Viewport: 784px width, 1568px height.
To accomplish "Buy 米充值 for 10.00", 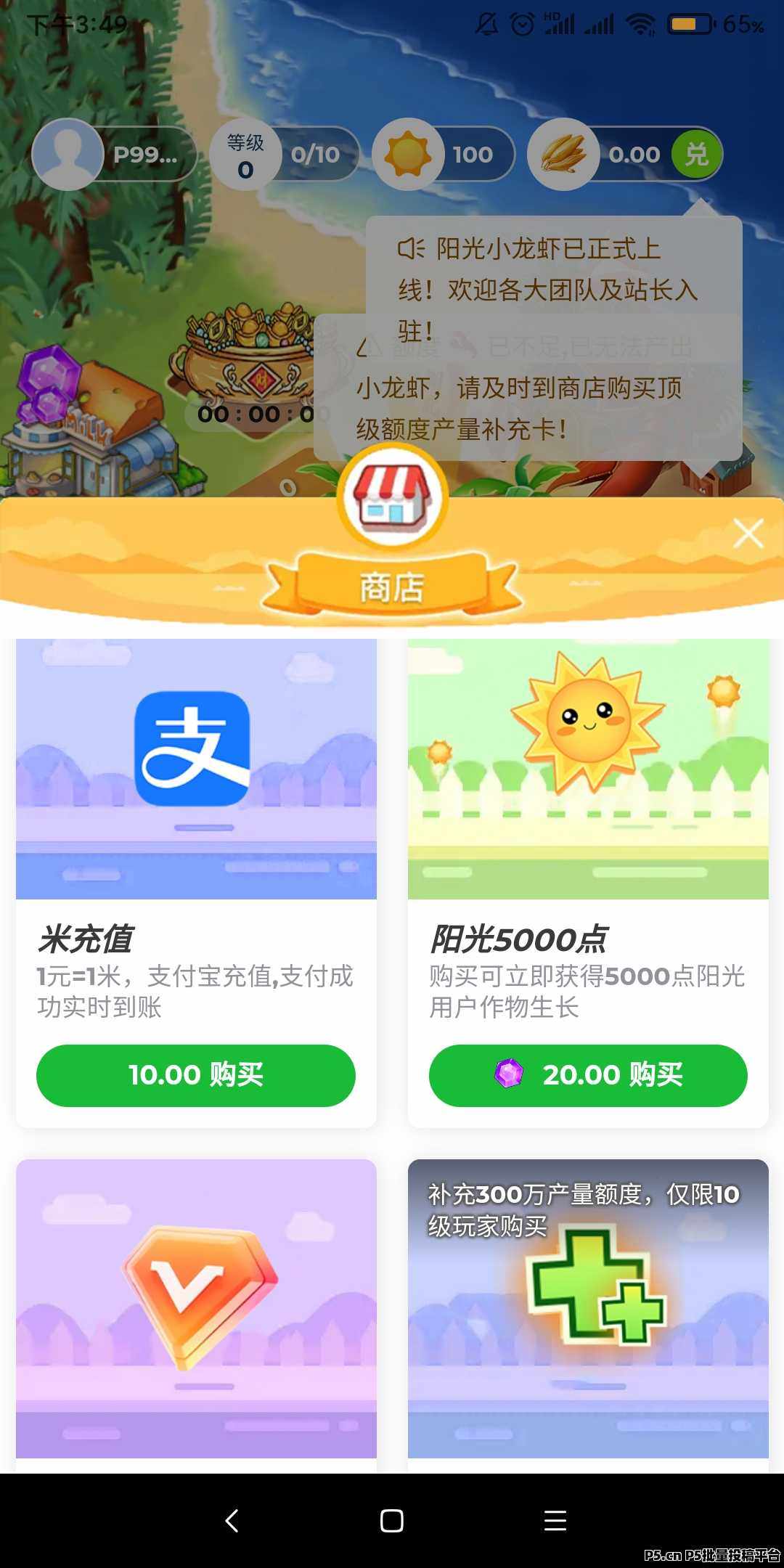I will pos(196,1075).
